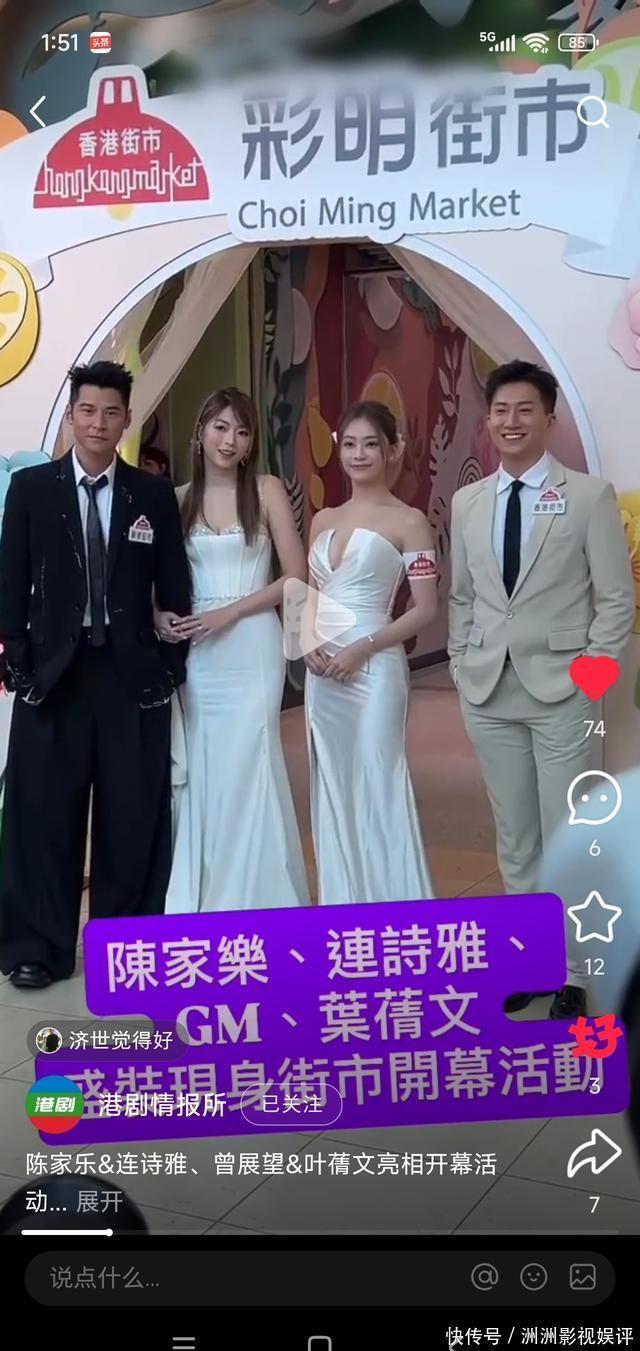The image size is (640, 1351).
Task: Favorite the video with the star icon
Action: pyautogui.click(x=594, y=917)
